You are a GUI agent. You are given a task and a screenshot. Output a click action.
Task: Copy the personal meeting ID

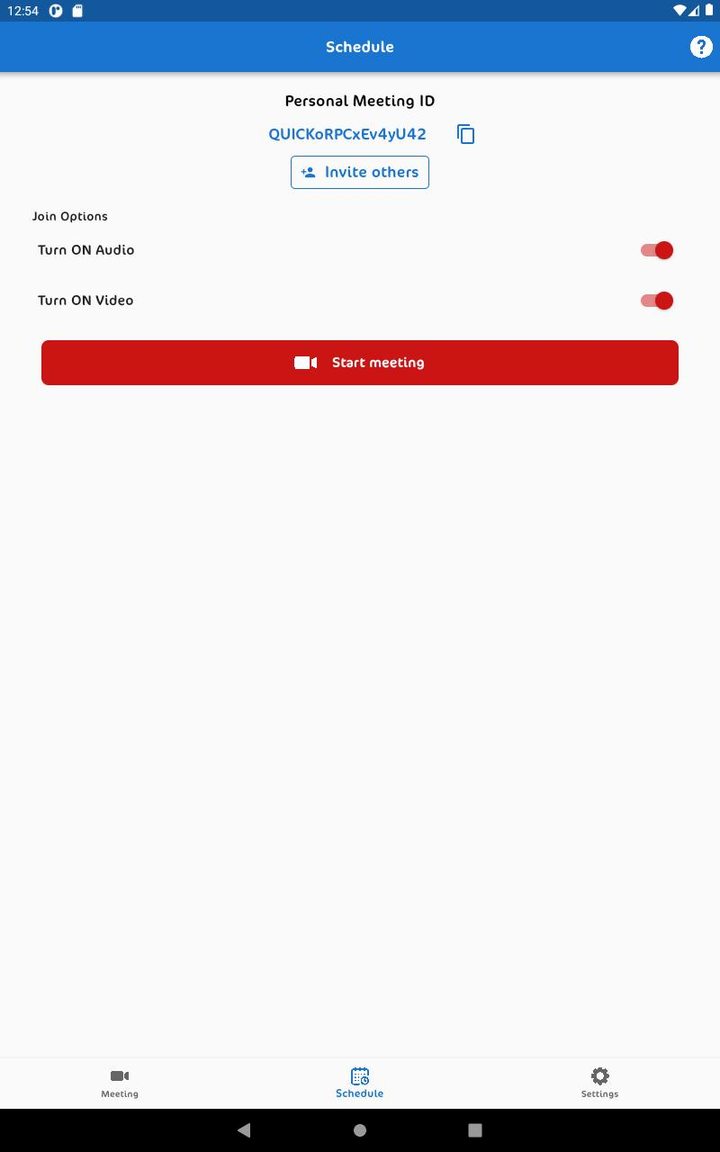(x=466, y=134)
